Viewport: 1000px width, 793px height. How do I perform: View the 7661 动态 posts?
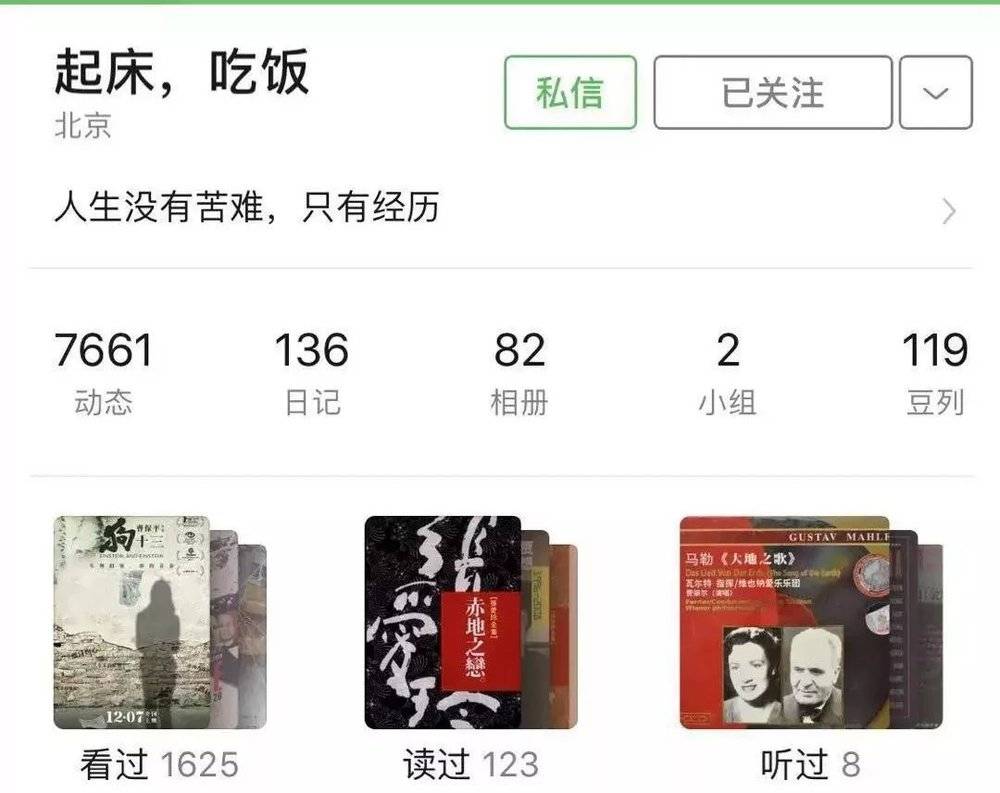(x=103, y=374)
